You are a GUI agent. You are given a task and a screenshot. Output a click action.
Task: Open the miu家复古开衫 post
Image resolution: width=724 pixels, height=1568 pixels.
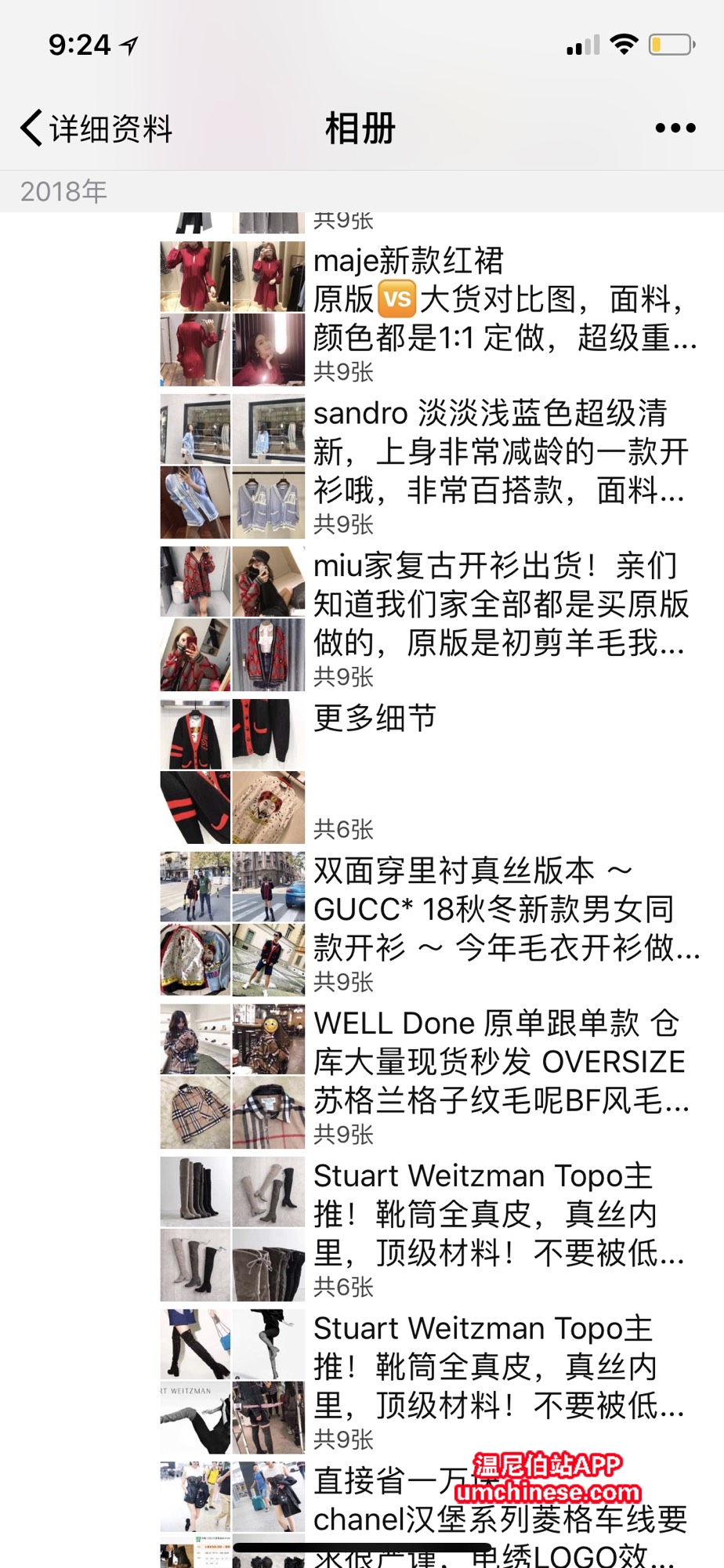(429, 618)
